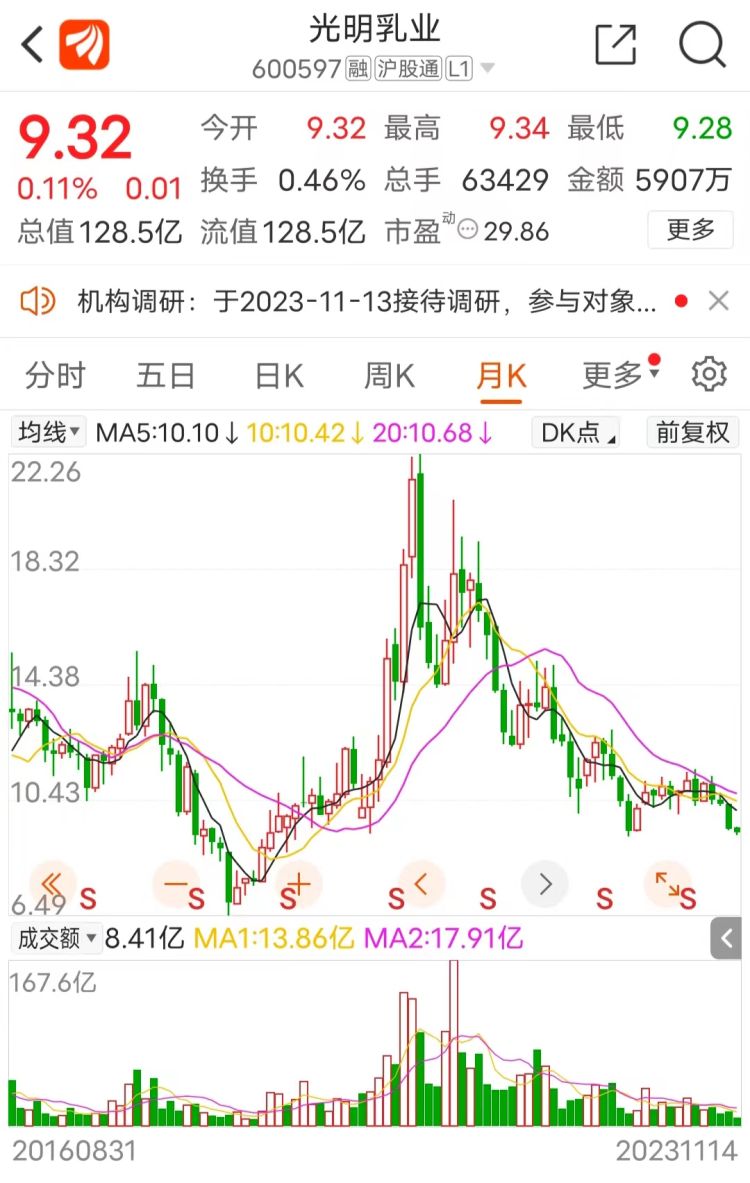The image size is (750, 1183).
Task: Select the 周K chart tab
Action: coord(389,376)
